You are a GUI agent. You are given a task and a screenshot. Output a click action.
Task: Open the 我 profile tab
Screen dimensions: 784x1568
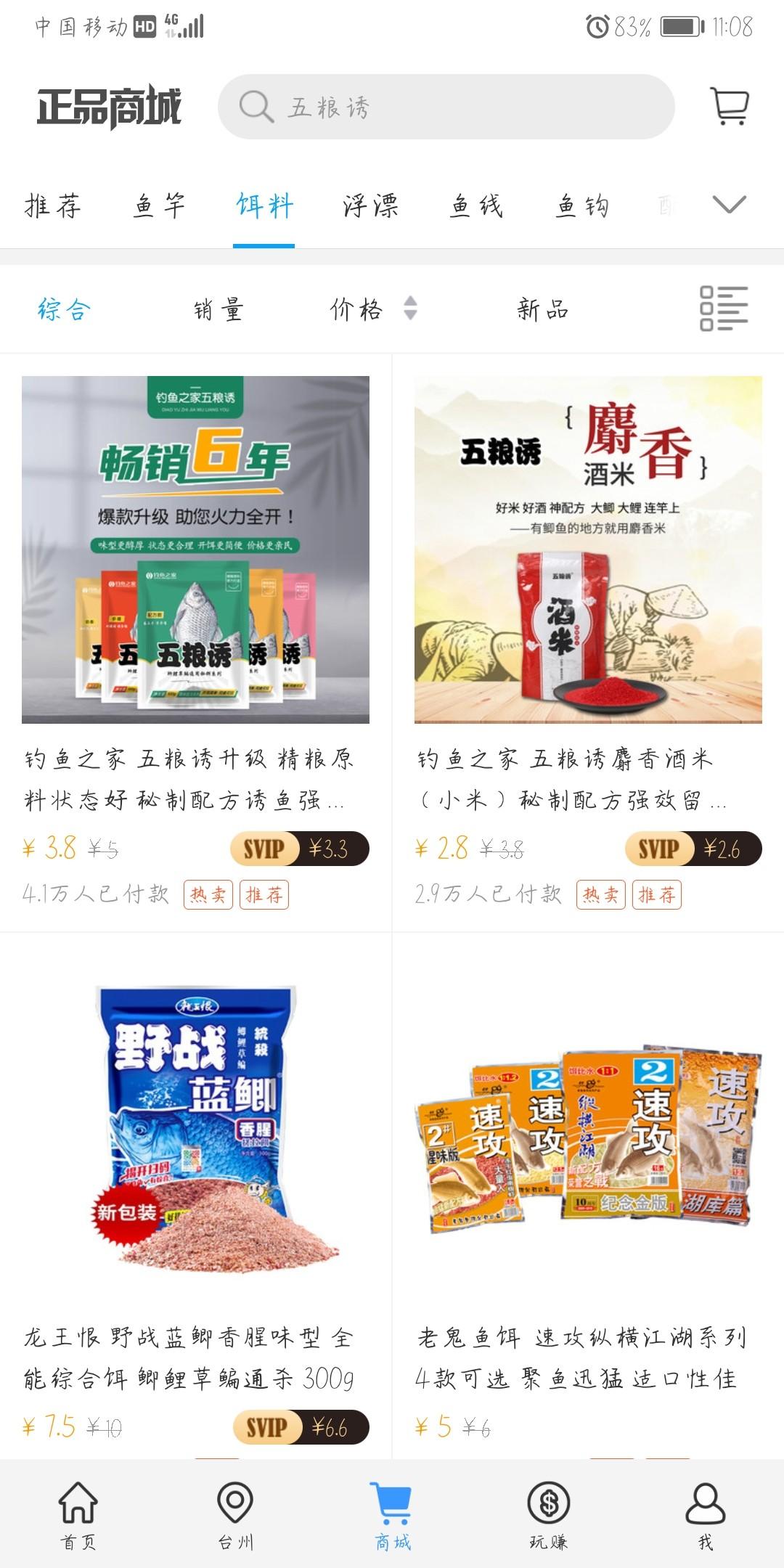(x=705, y=1515)
